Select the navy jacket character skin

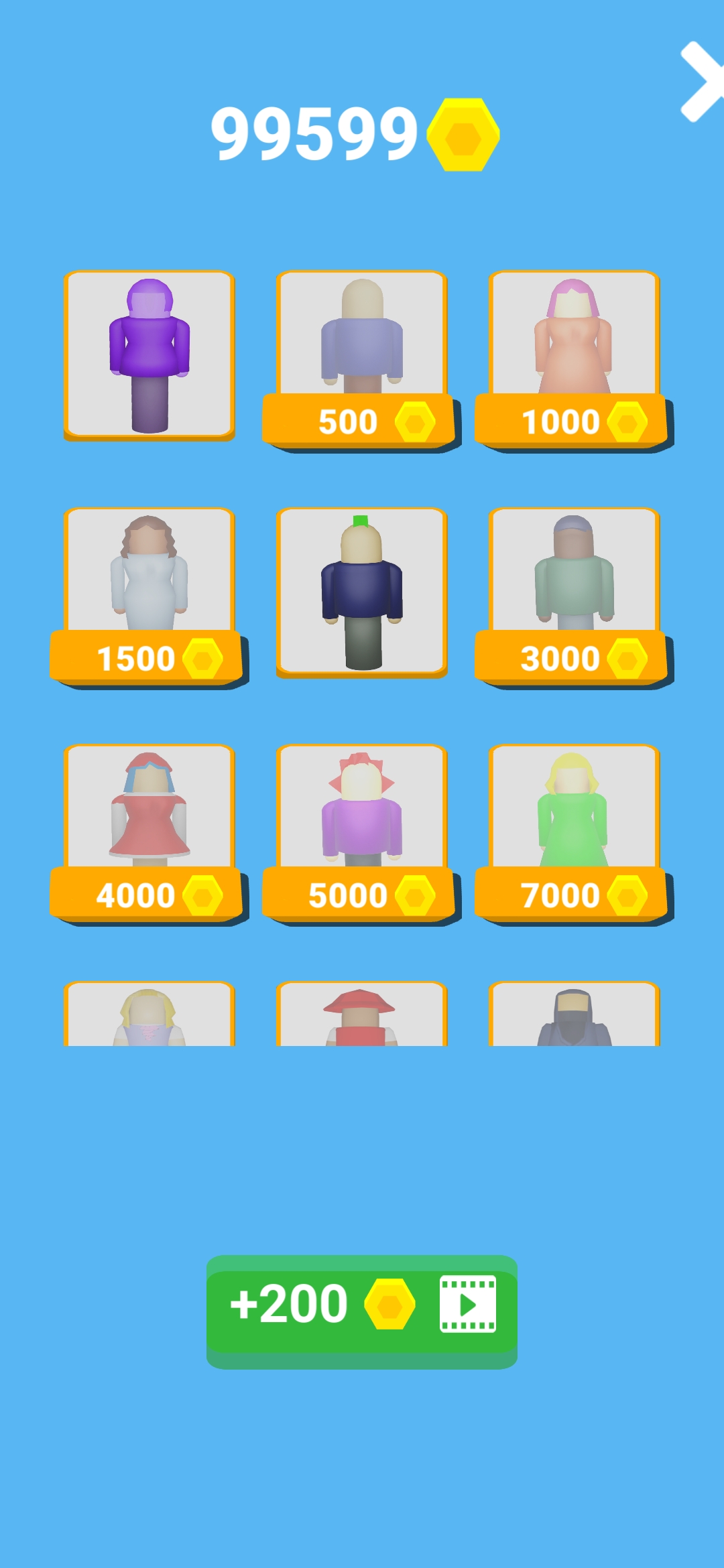[x=361, y=592]
